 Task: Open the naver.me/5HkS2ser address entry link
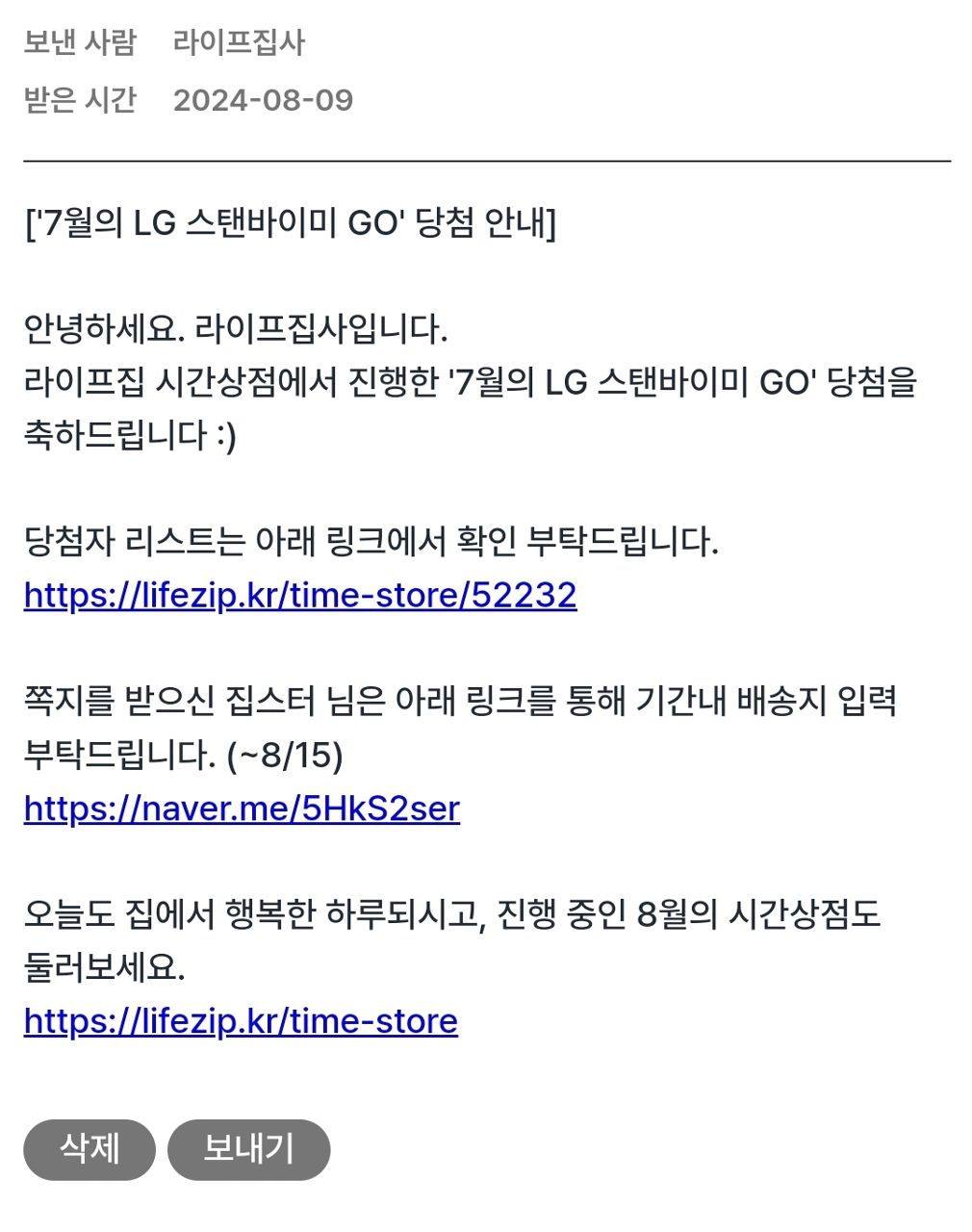point(242,808)
